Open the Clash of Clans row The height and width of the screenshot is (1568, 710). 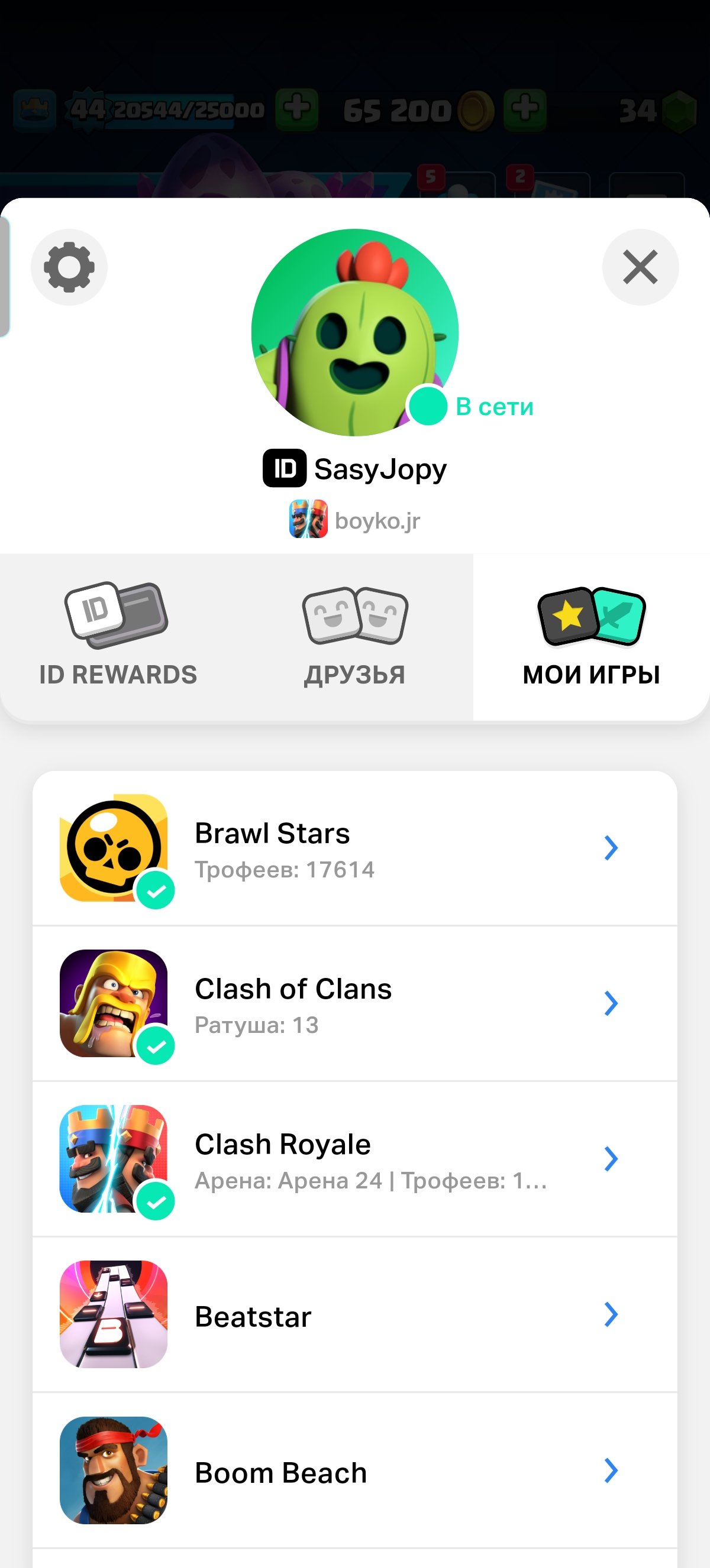[354, 1004]
